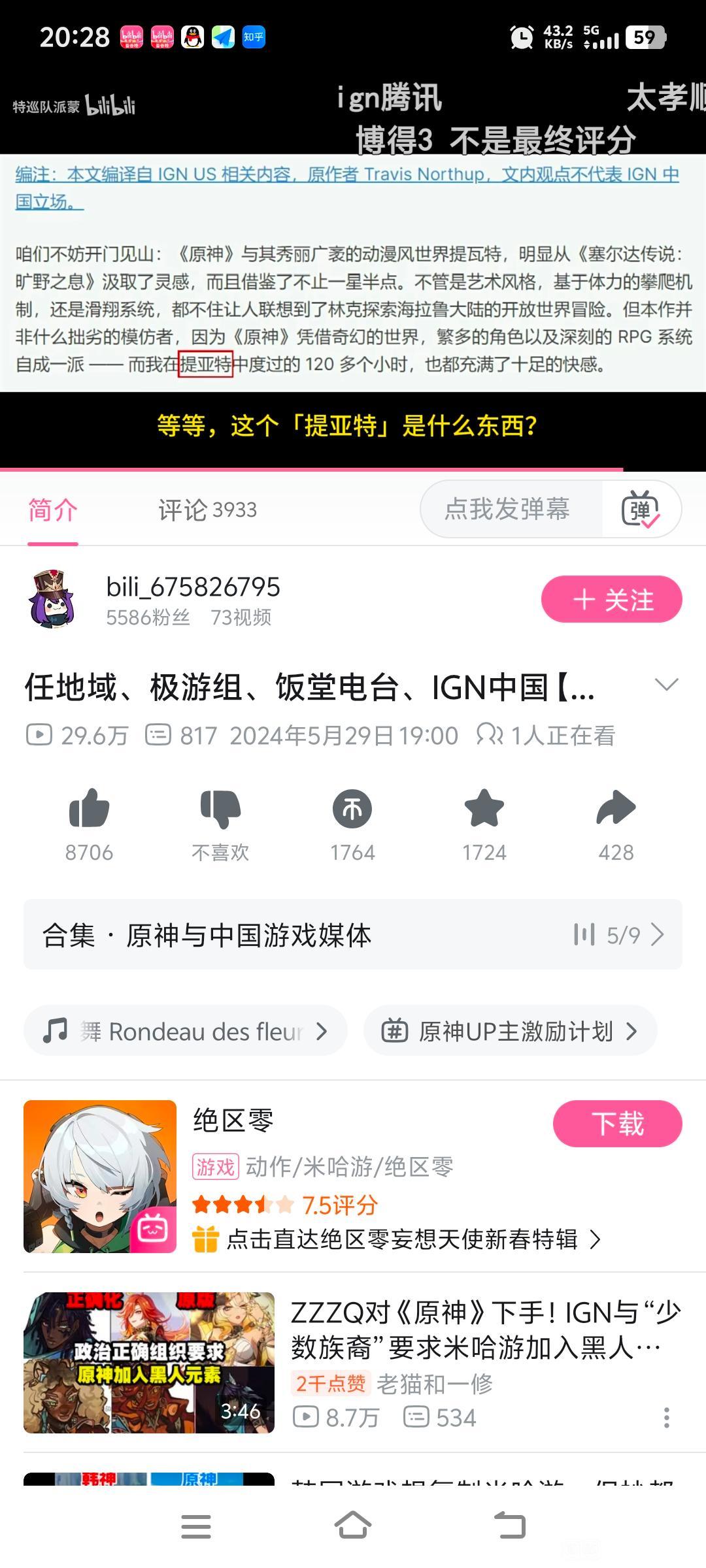Download the 绝区零 game
The height and width of the screenshot is (1568, 706).
(617, 1124)
